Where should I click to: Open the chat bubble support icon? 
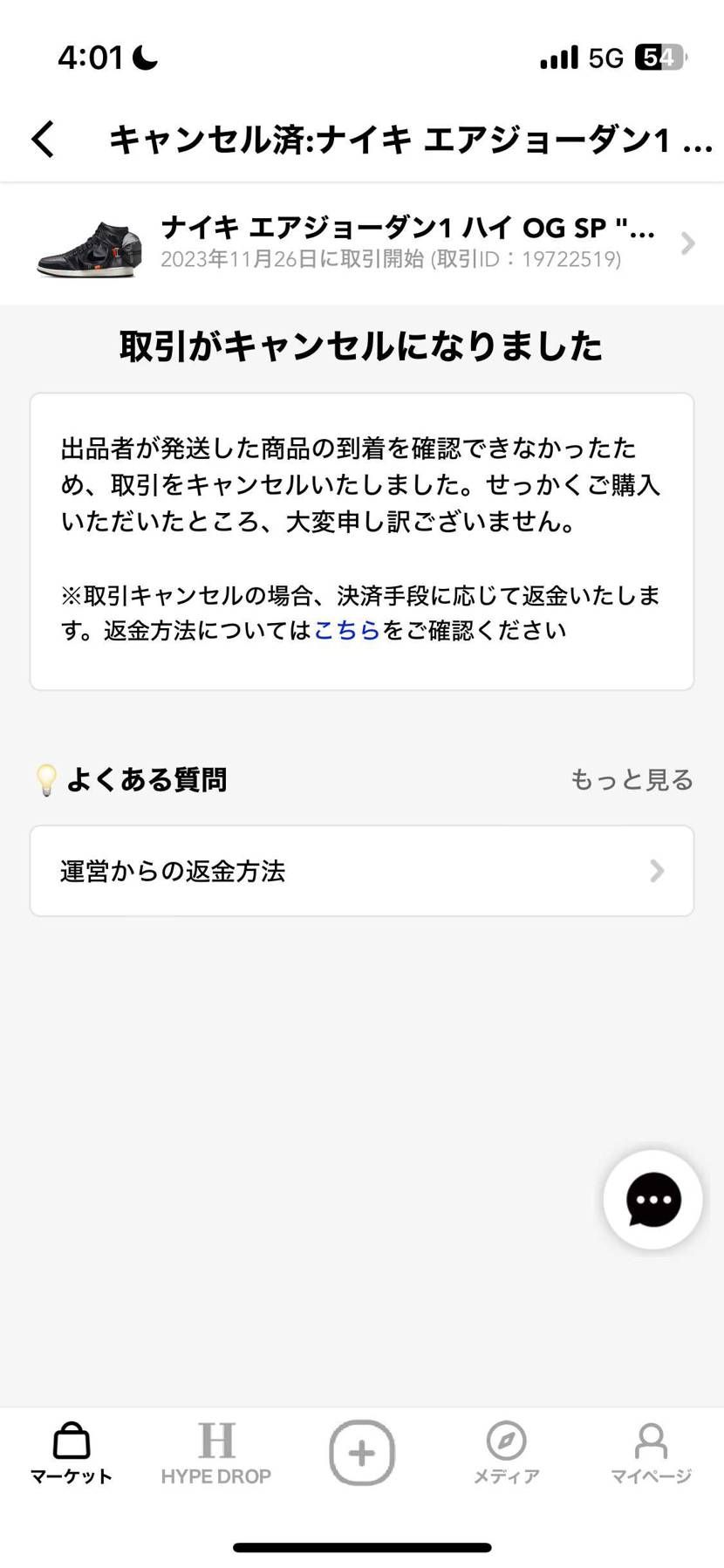[x=652, y=1199]
